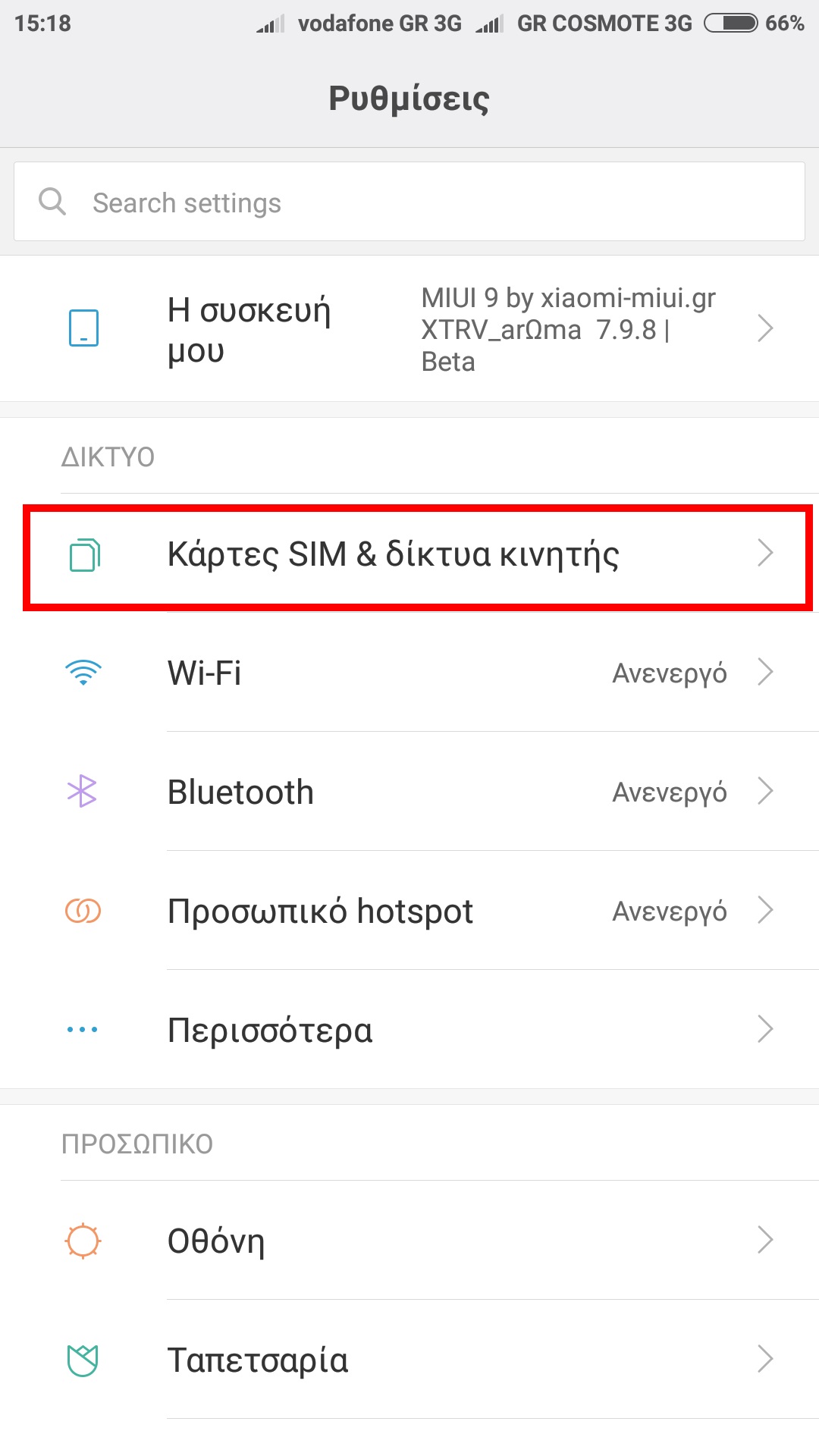Image resolution: width=819 pixels, height=1456 pixels.
Task: Open Wi-Fi settings
Action: (409, 673)
